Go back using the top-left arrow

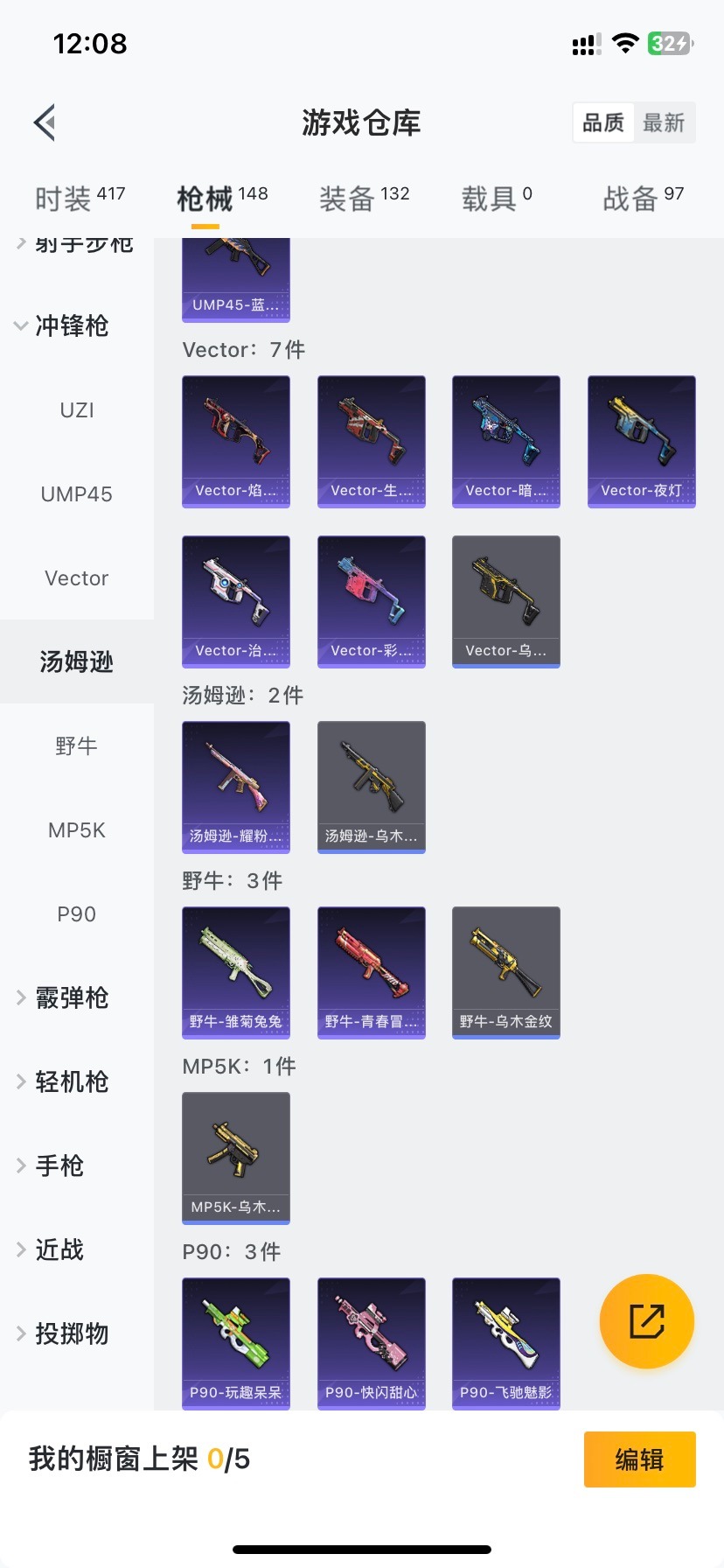45,122
